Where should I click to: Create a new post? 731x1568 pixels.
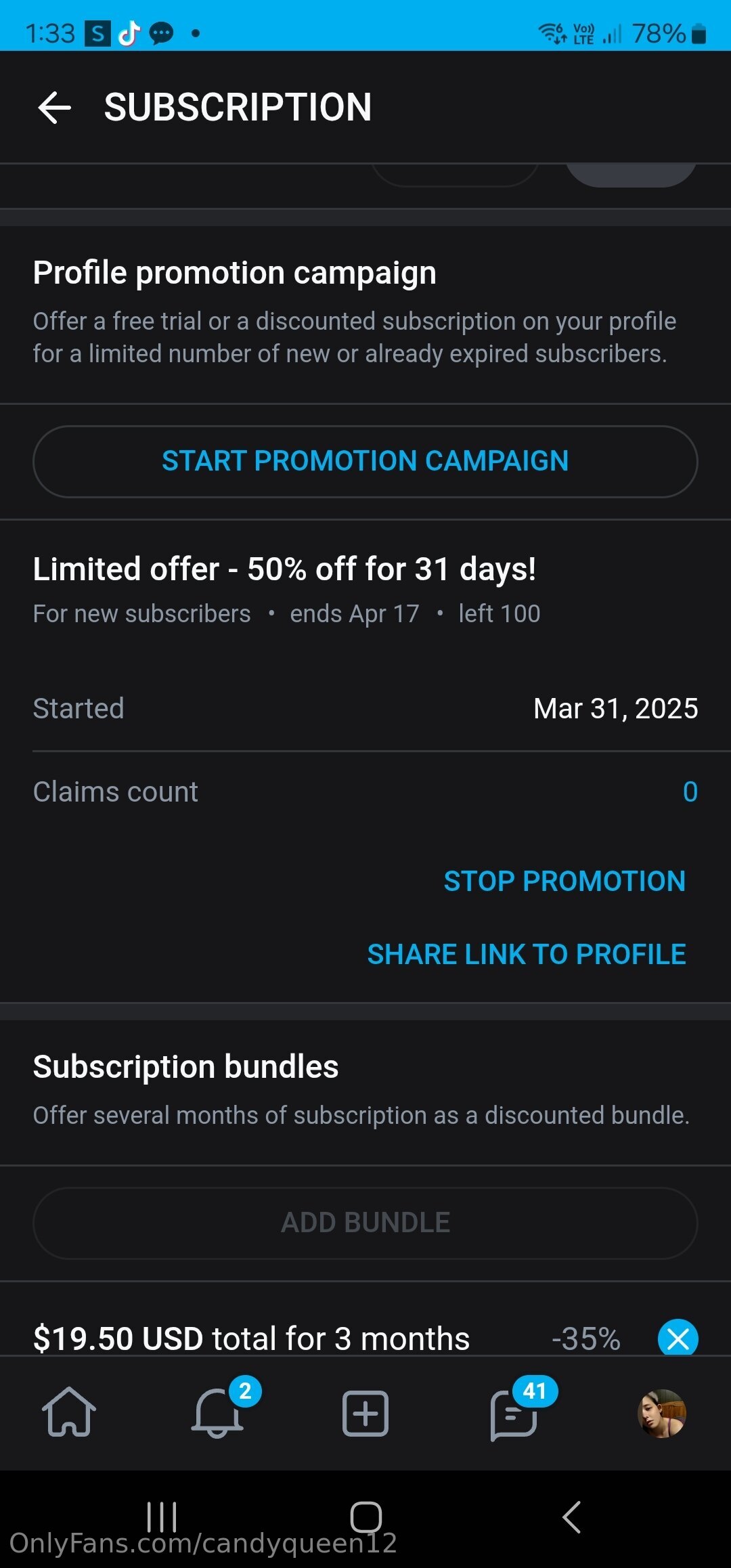tap(365, 1413)
